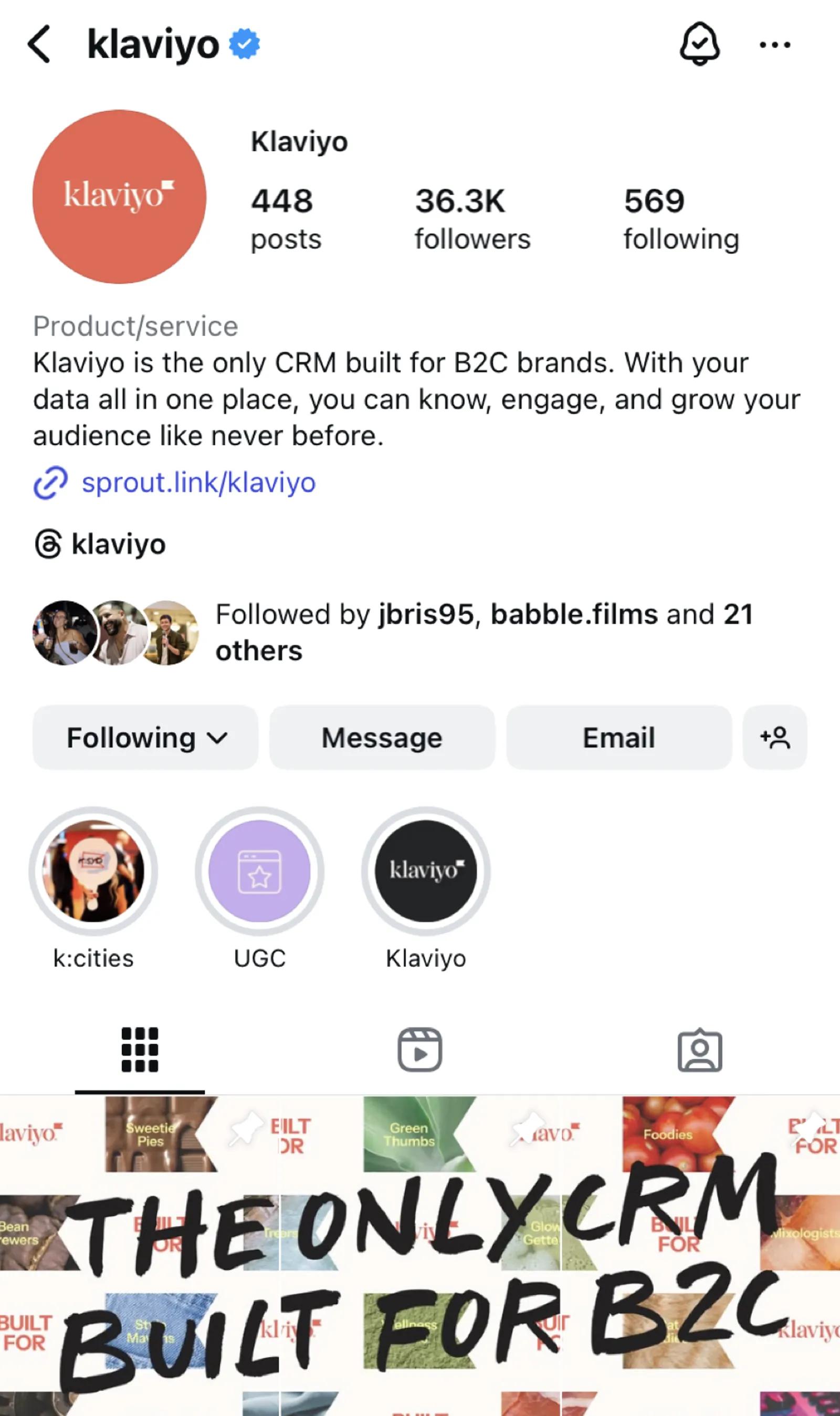Open the three-dot options menu
The width and height of the screenshot is (840, 1416).
tap(774, 44)
